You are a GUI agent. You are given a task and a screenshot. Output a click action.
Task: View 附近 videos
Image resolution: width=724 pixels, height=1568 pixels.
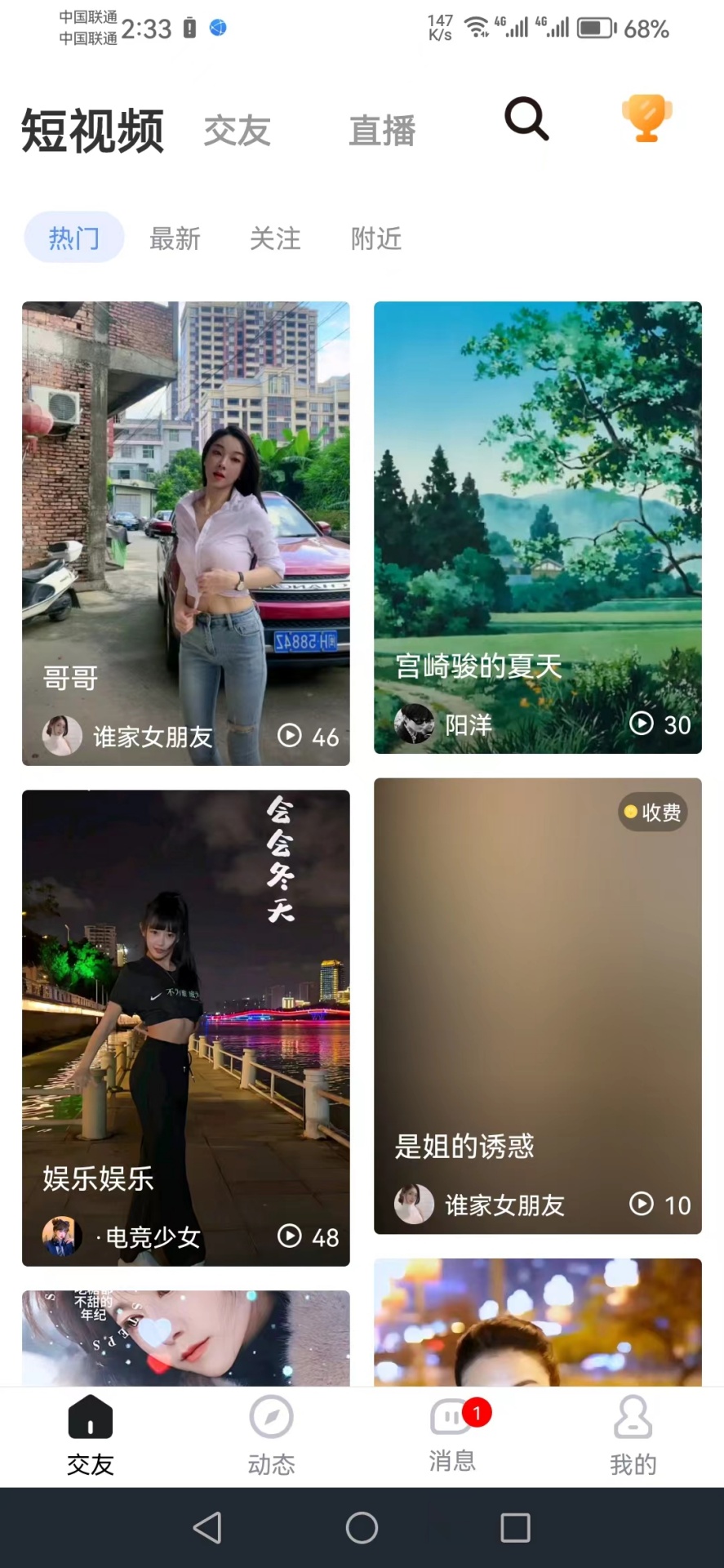coord(376,238)
